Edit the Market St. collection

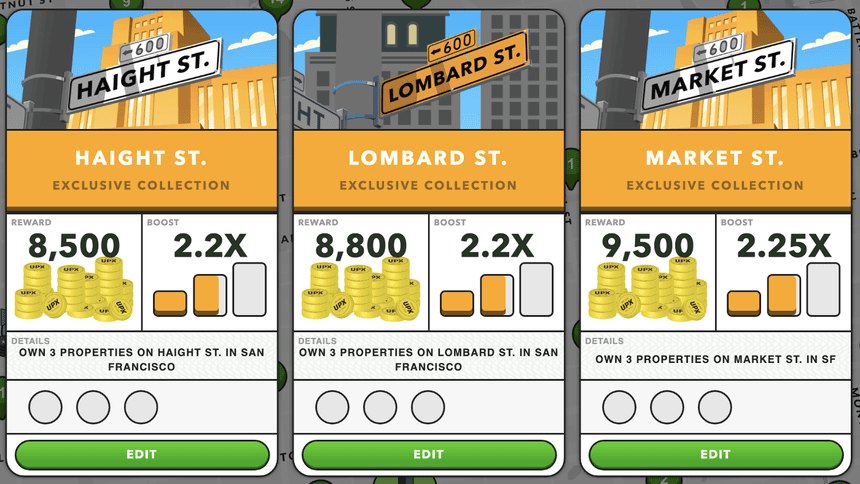[715, 454]
